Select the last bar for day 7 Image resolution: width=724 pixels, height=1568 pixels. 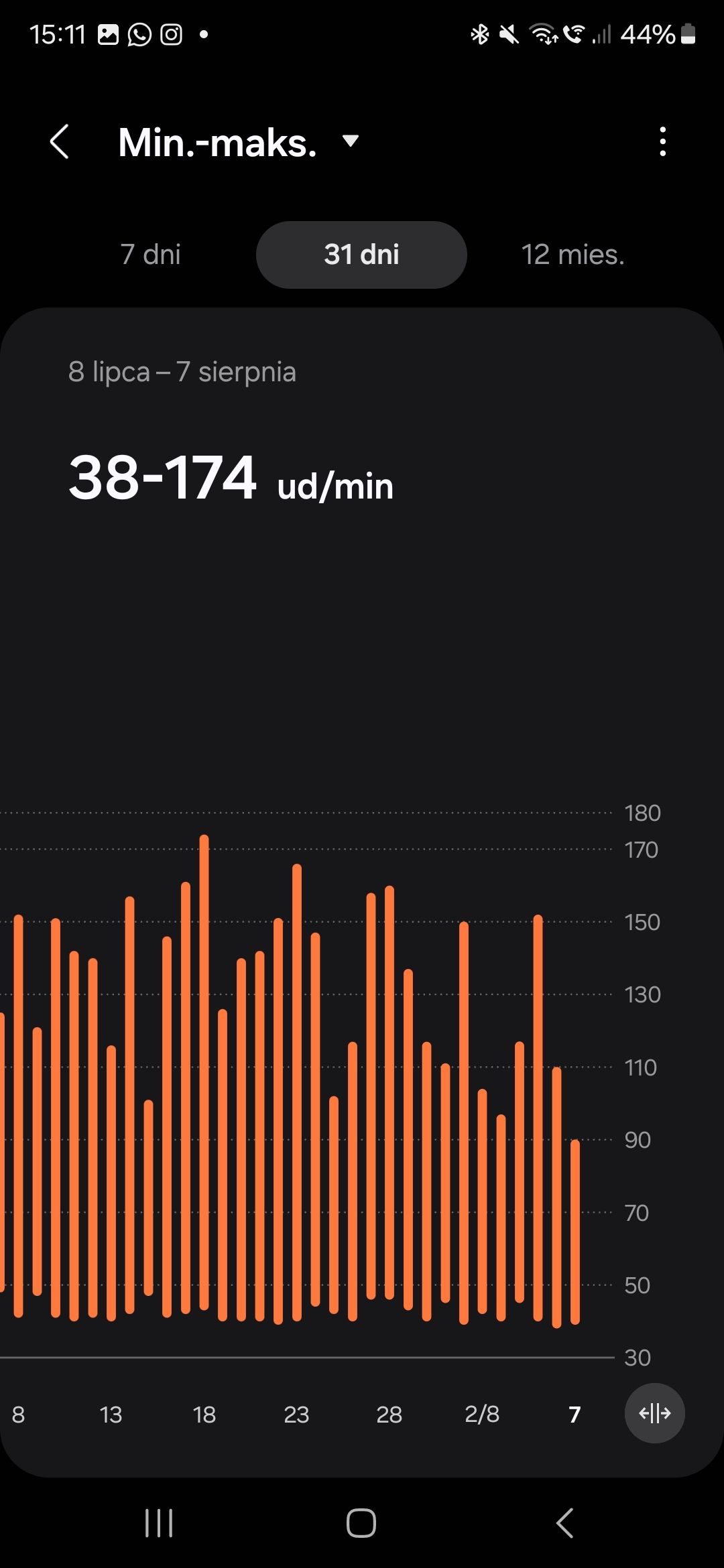coord(575,1232)
